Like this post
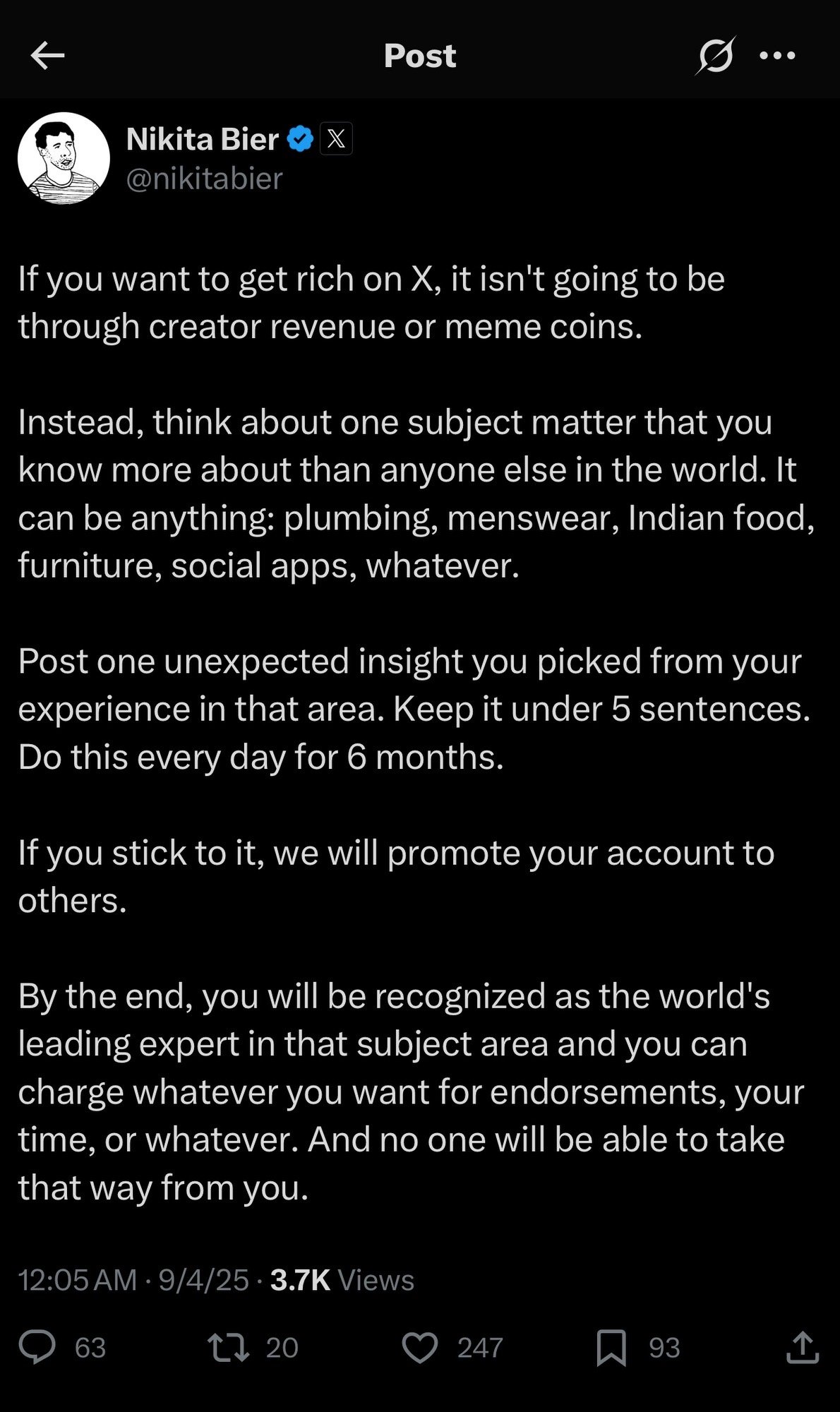This screenshot has width=840, height=1412. tap(420, 1347)
